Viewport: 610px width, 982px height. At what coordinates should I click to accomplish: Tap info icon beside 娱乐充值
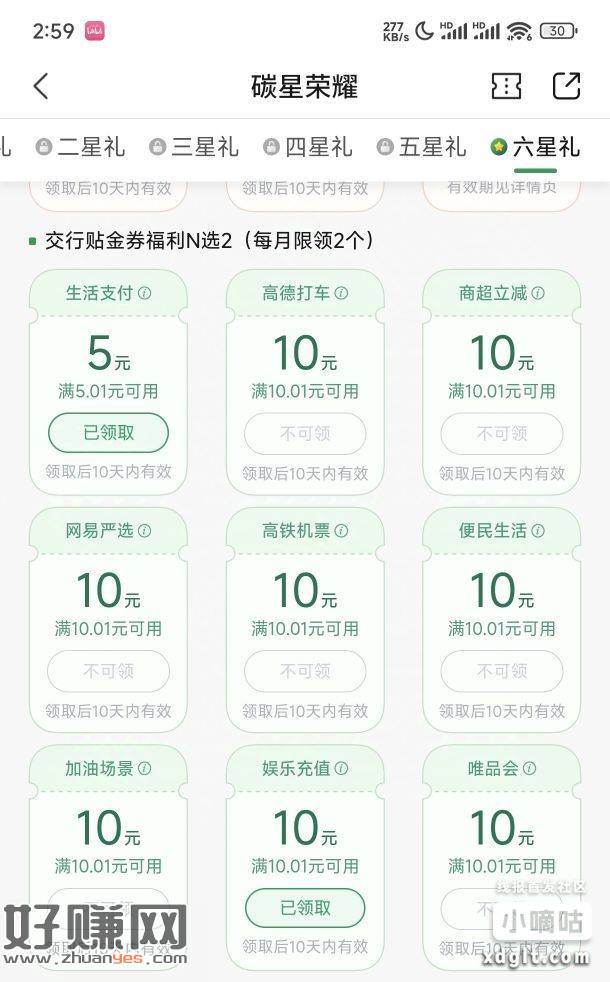click(x=342, y=769)
